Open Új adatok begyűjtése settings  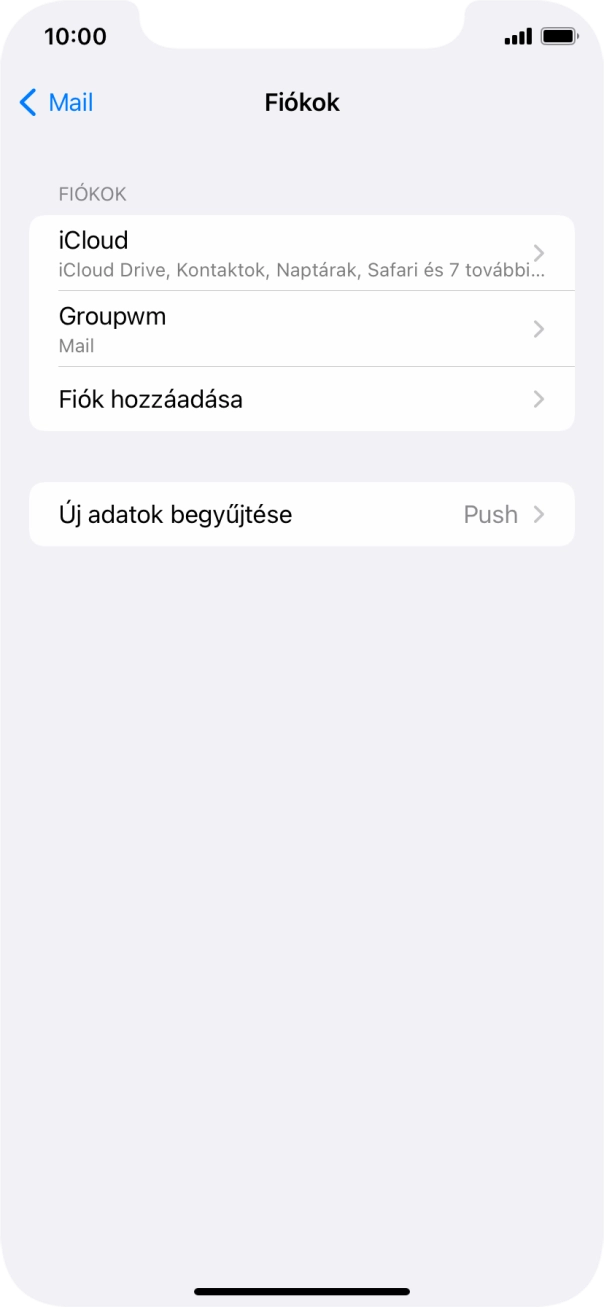pyautogui.click(x=301, y=514)
